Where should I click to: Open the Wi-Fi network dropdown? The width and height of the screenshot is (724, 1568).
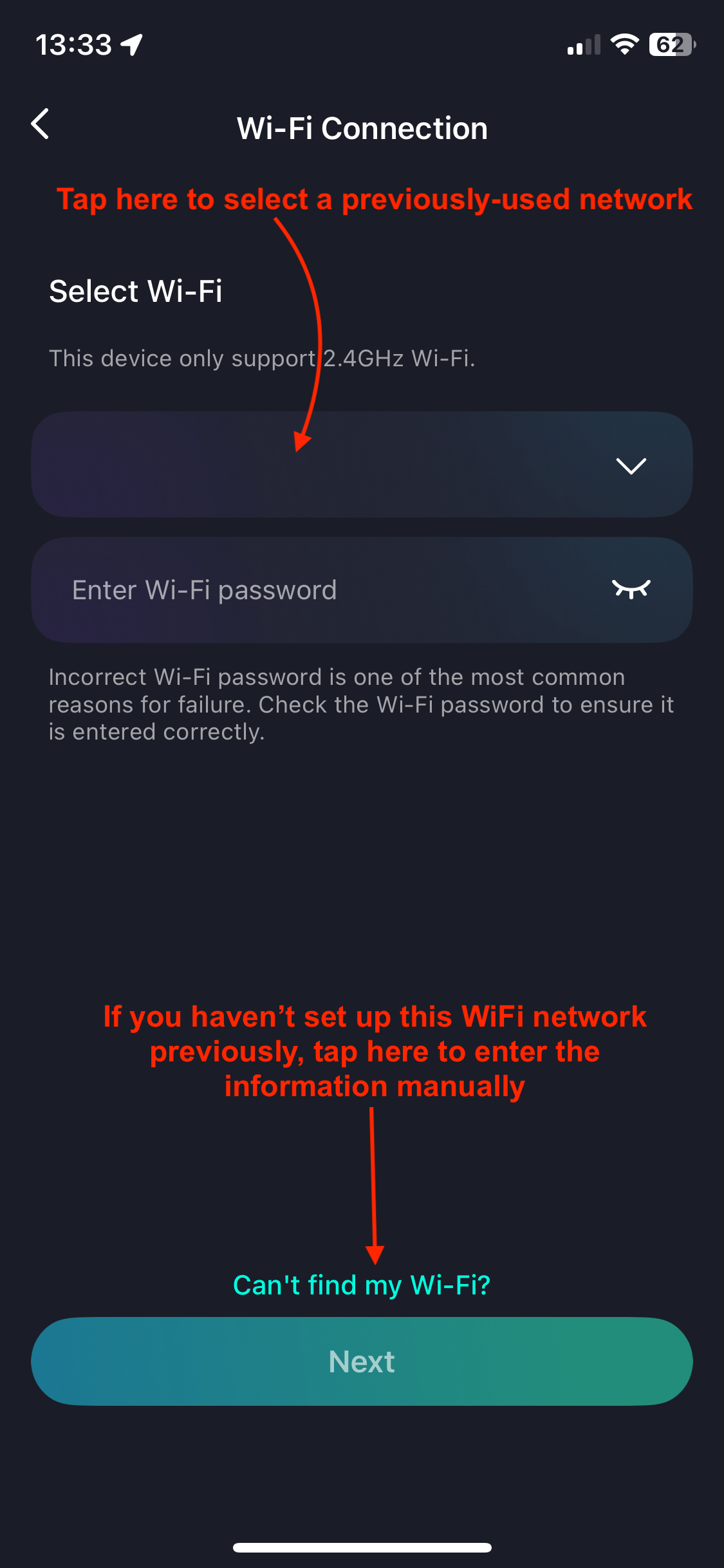[362, 465]
